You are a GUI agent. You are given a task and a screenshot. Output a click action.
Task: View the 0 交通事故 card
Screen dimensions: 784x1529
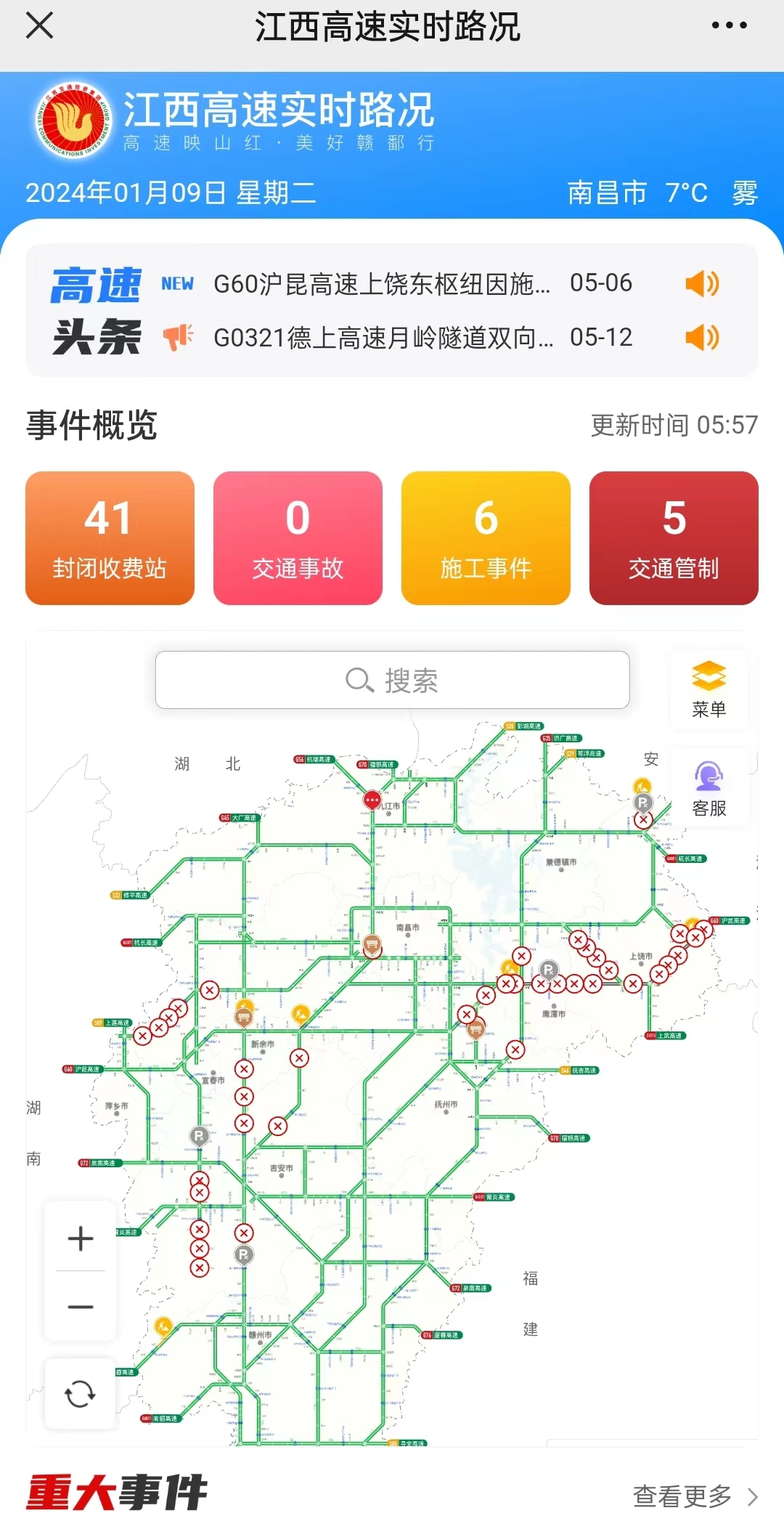(x=298, y=538)
